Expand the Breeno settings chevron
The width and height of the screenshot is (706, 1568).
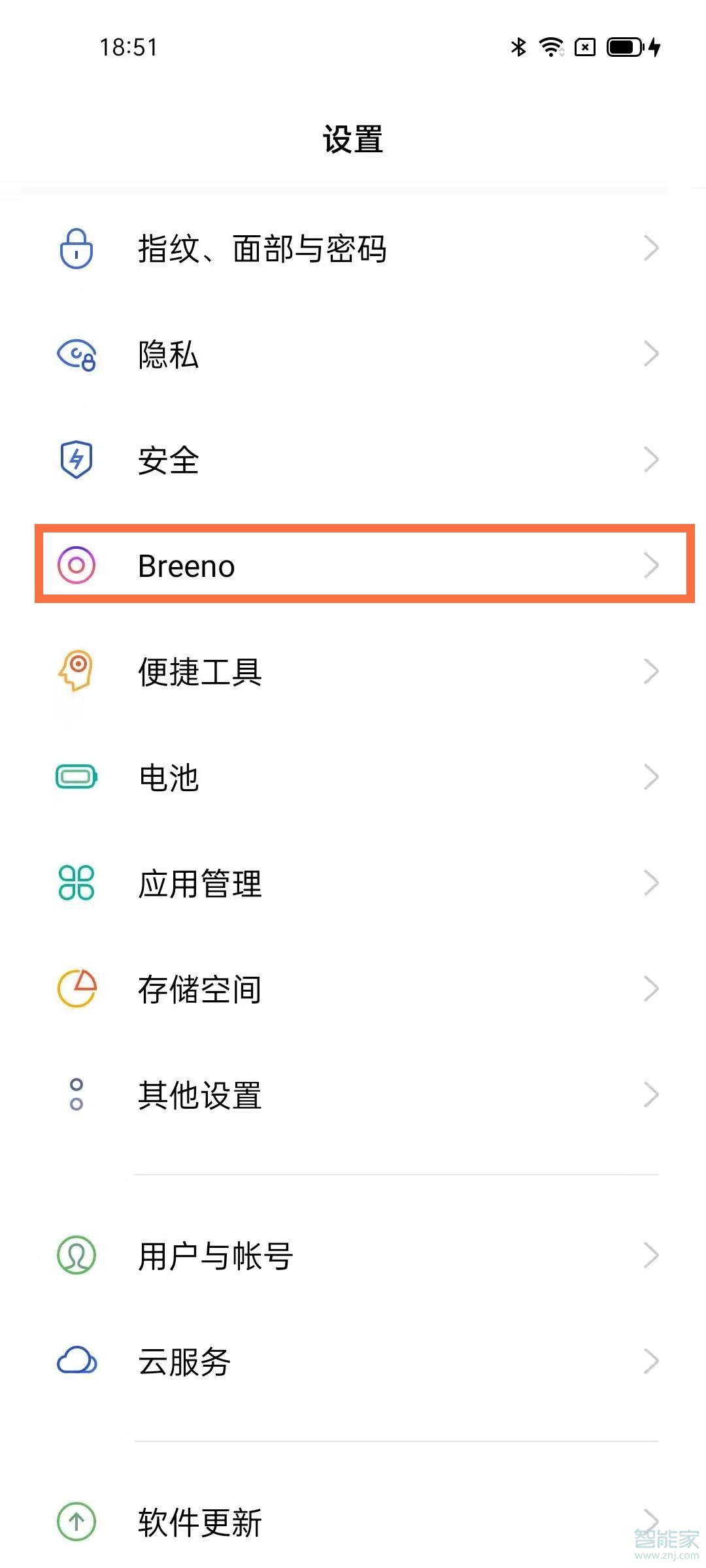click(x=652, y=566)
